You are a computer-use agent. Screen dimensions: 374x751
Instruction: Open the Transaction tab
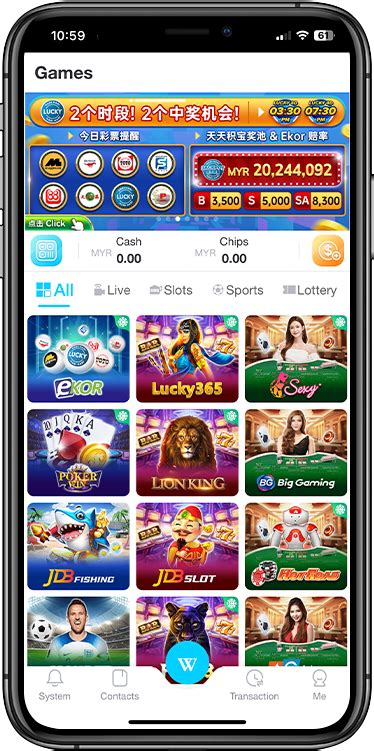click(x=254, y=685)
